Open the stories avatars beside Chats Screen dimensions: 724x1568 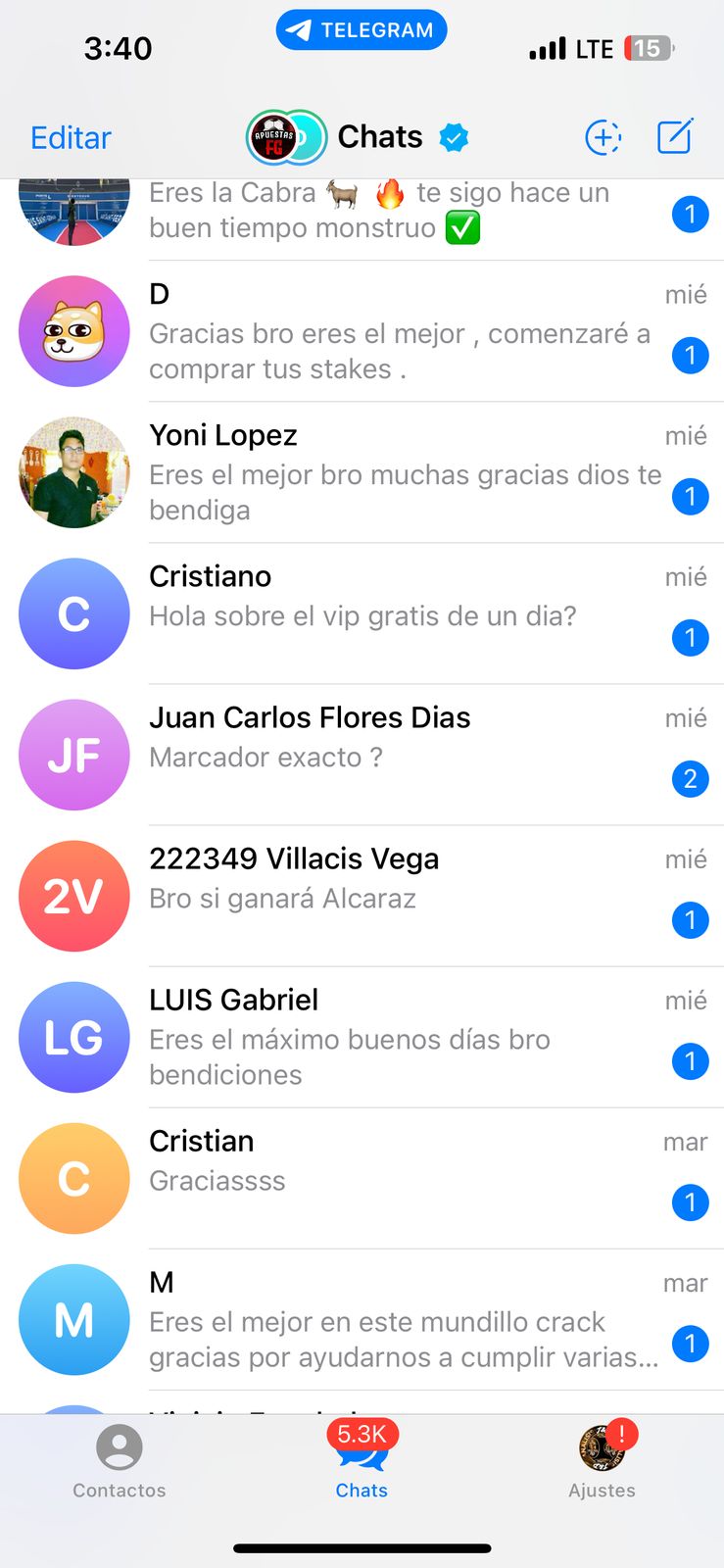tap(285, 138)
